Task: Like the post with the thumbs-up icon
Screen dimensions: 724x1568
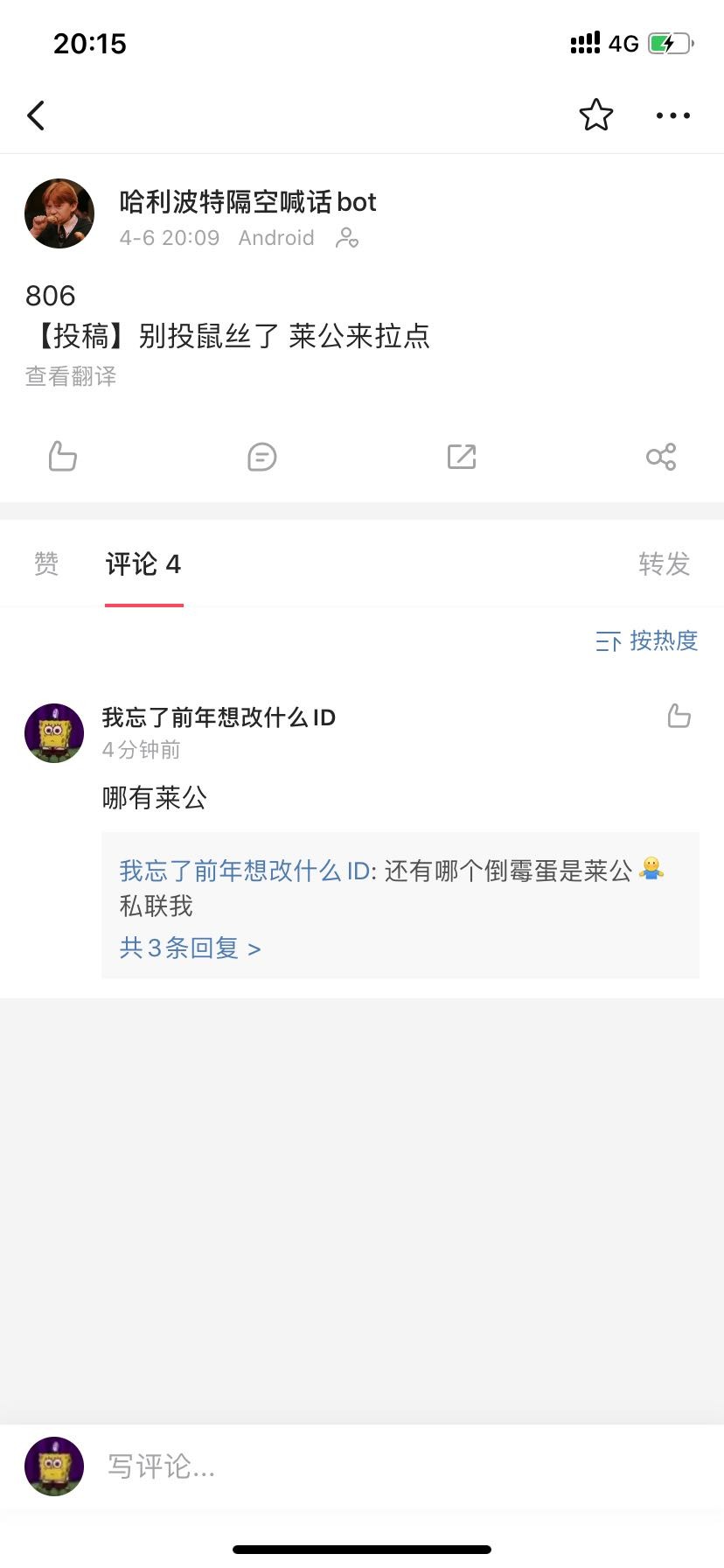Action: (63, 457)
